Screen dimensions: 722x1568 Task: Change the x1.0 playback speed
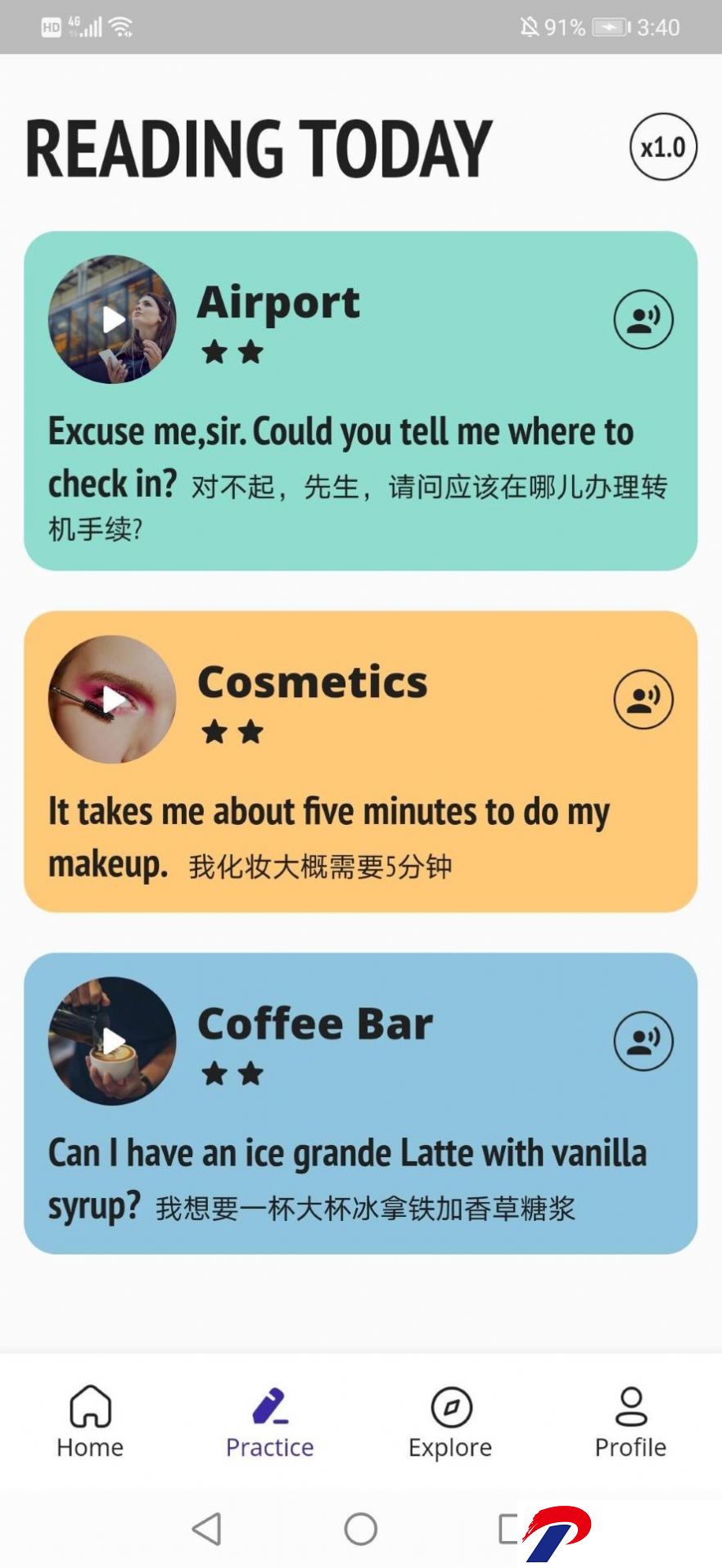[x=663, y=147]
